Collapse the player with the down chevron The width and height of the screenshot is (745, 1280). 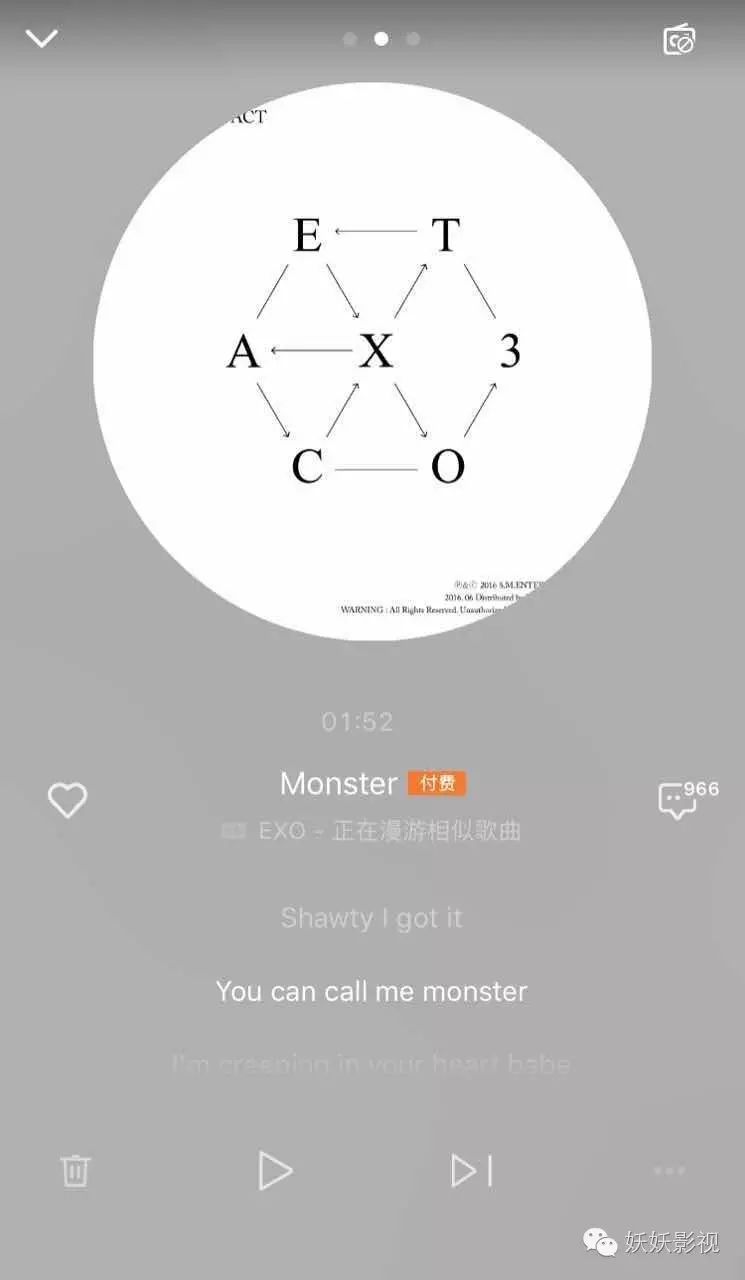pyautogui.click(x=42, y=39)
